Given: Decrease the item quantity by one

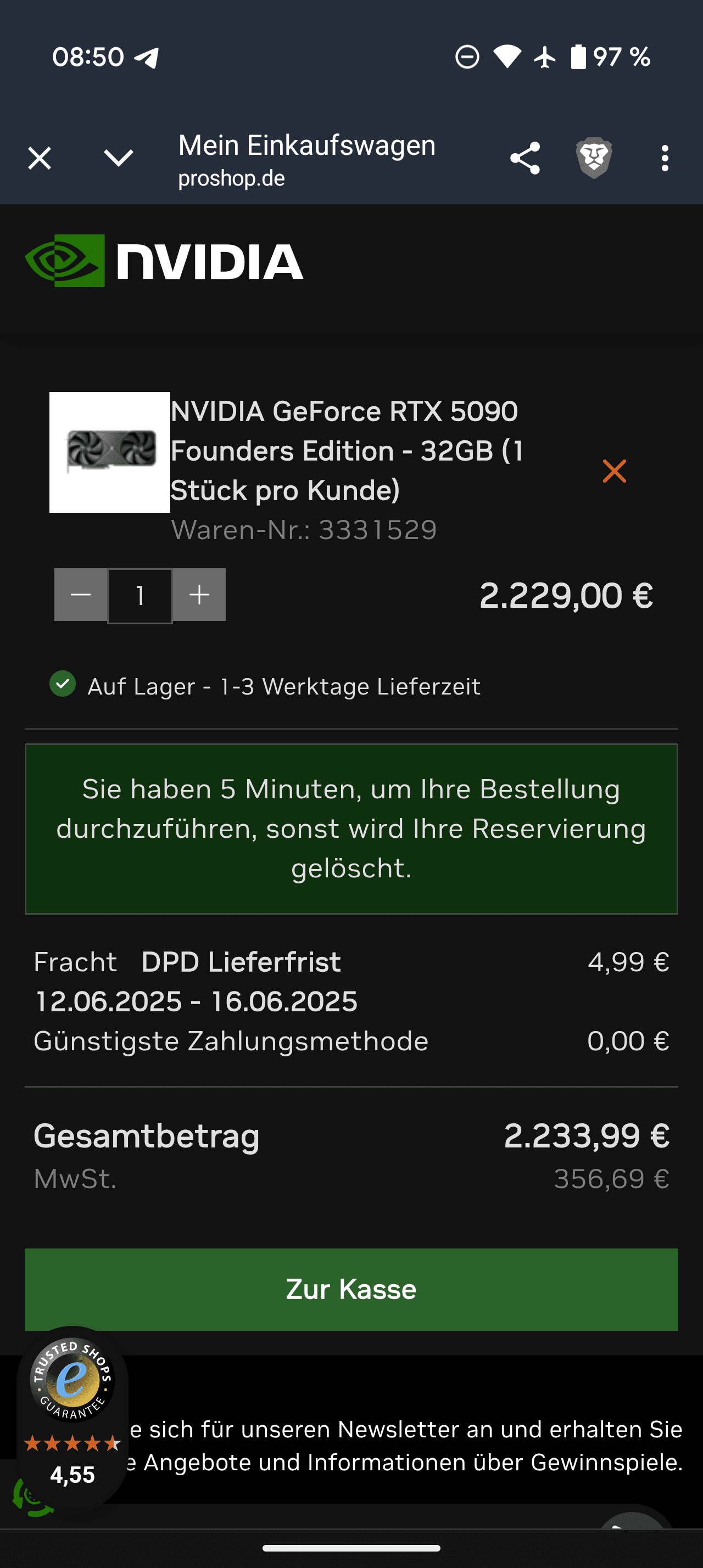Looking at the screenshot, I should click(81, 595).
